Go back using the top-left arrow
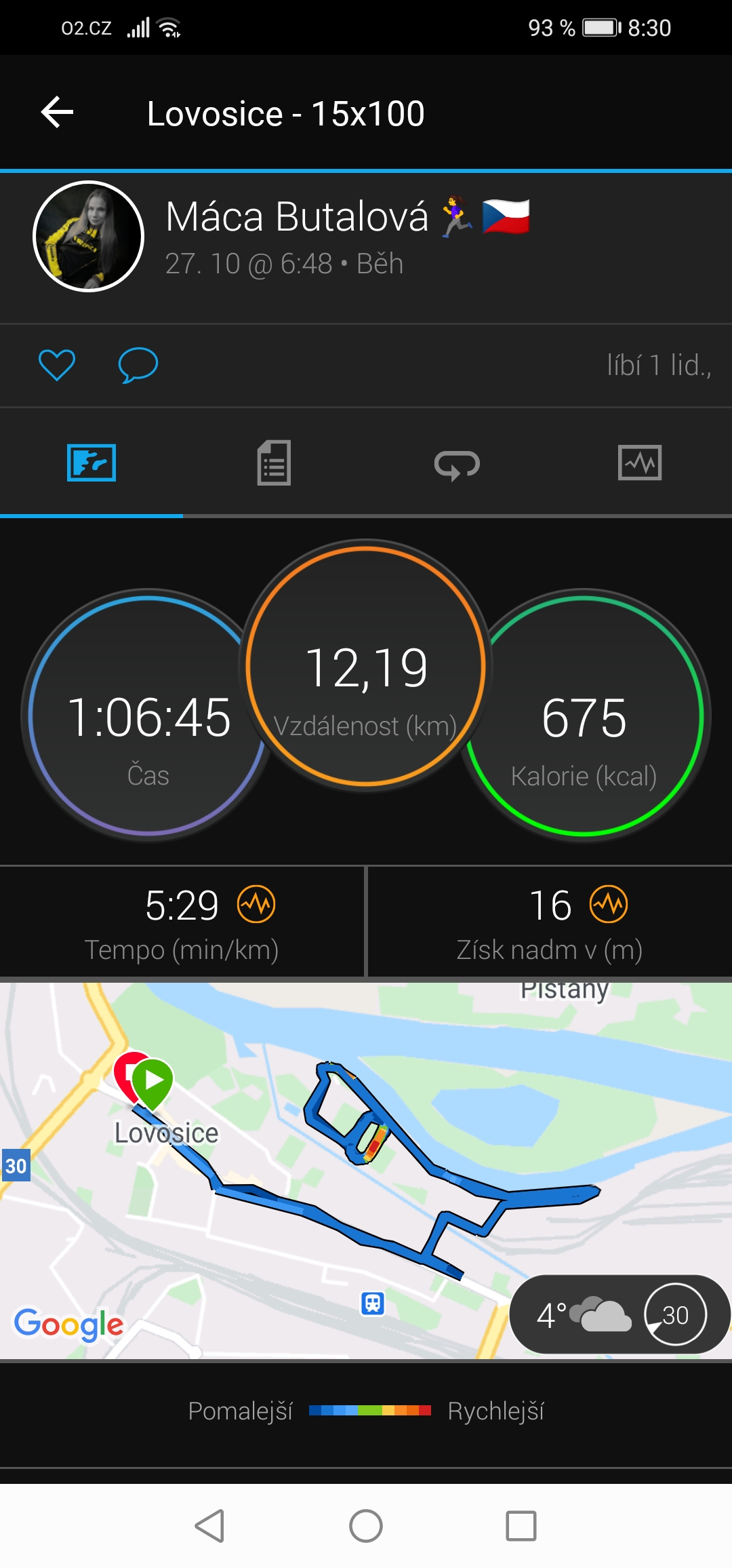This screenshot has height=1568, width=732. click(58, 112)
